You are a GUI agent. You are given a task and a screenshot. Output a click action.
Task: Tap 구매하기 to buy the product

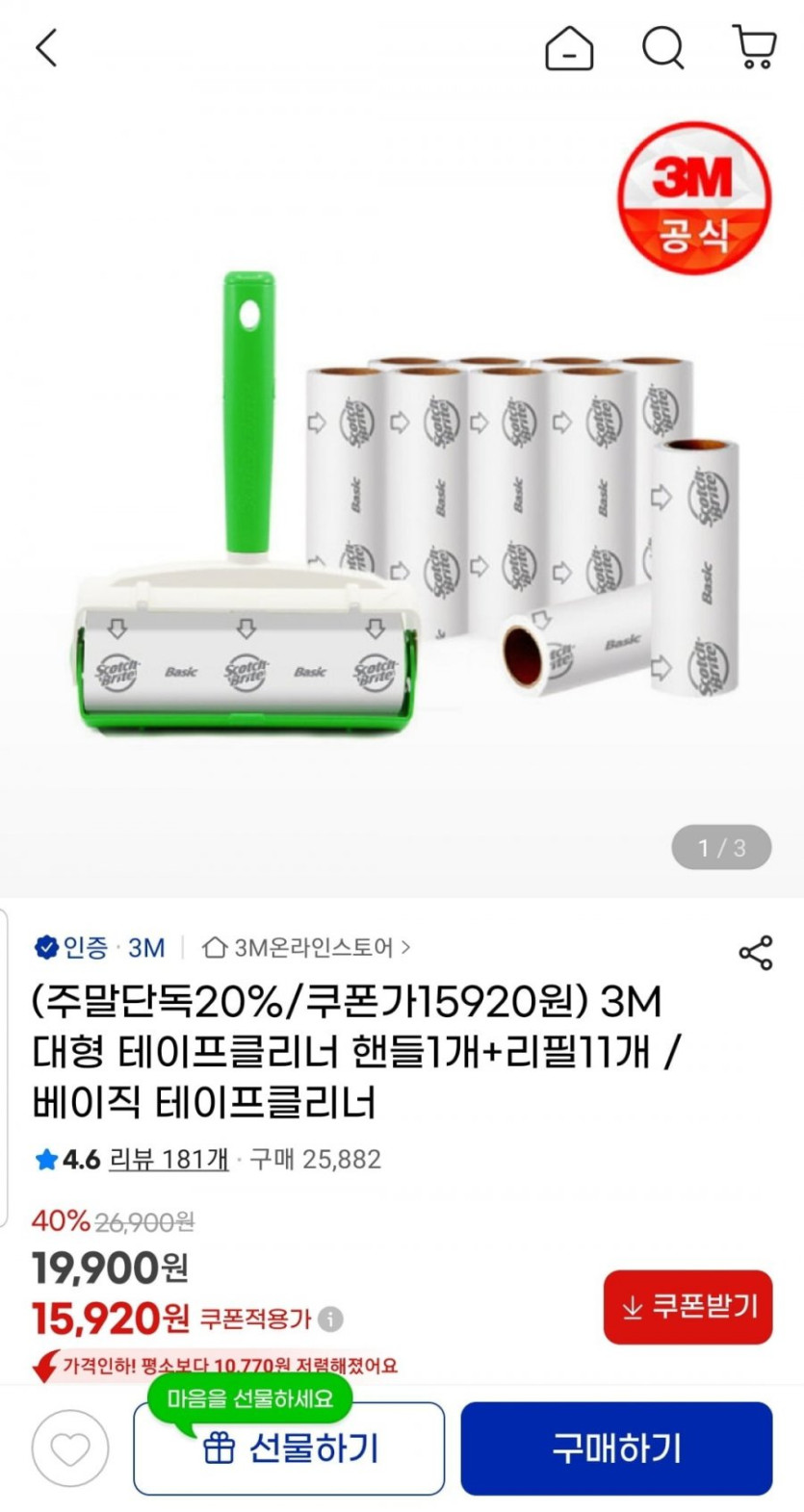pos(616,1448)
